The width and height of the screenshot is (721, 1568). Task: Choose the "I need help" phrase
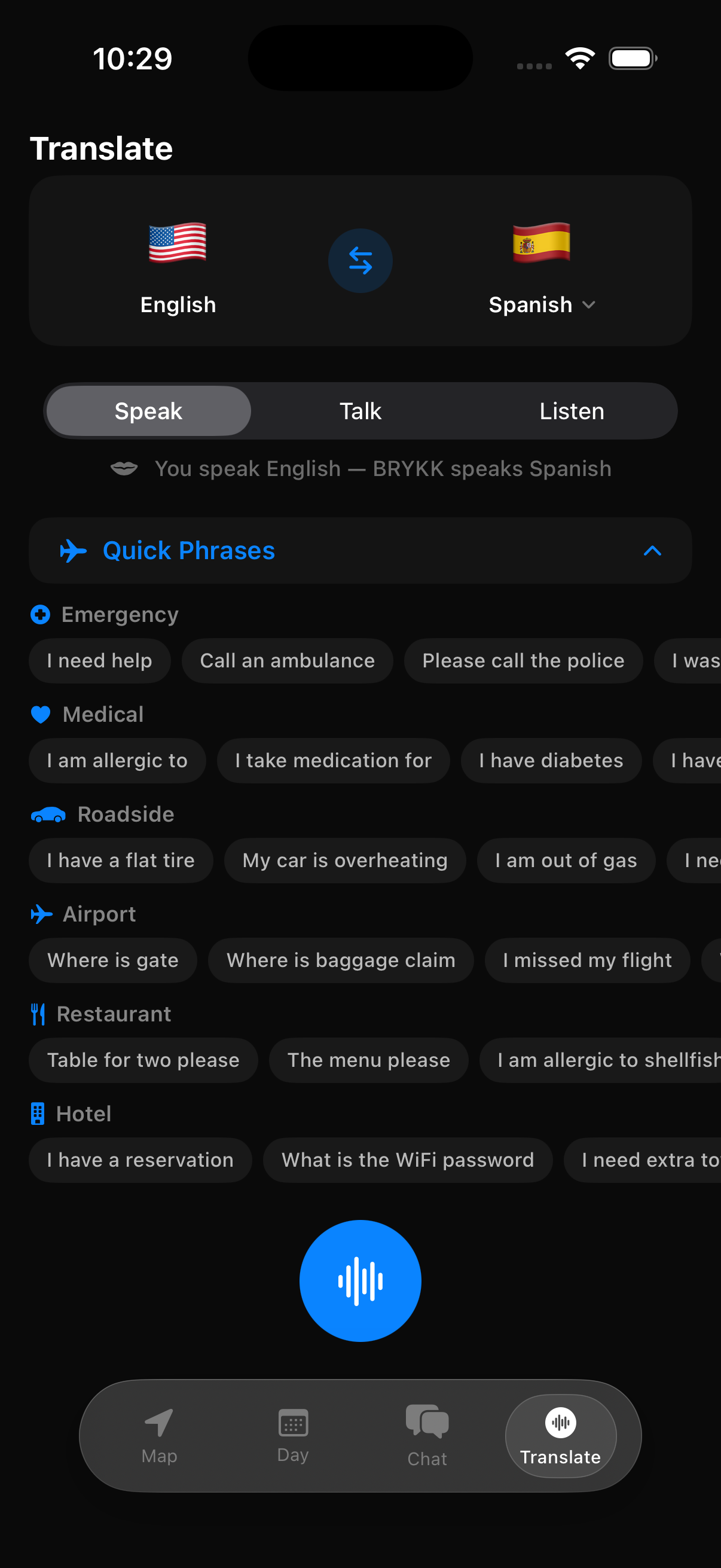[x=99, y=660]
